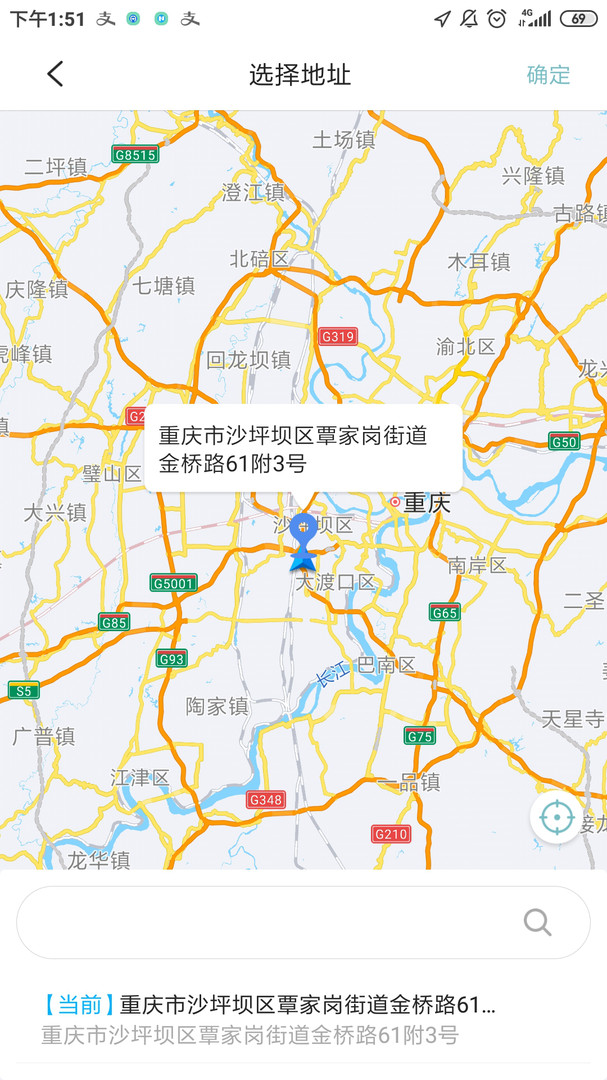607x1080 pixels.
Task: Tap the magnifier search icon
Action: [537, 922]
